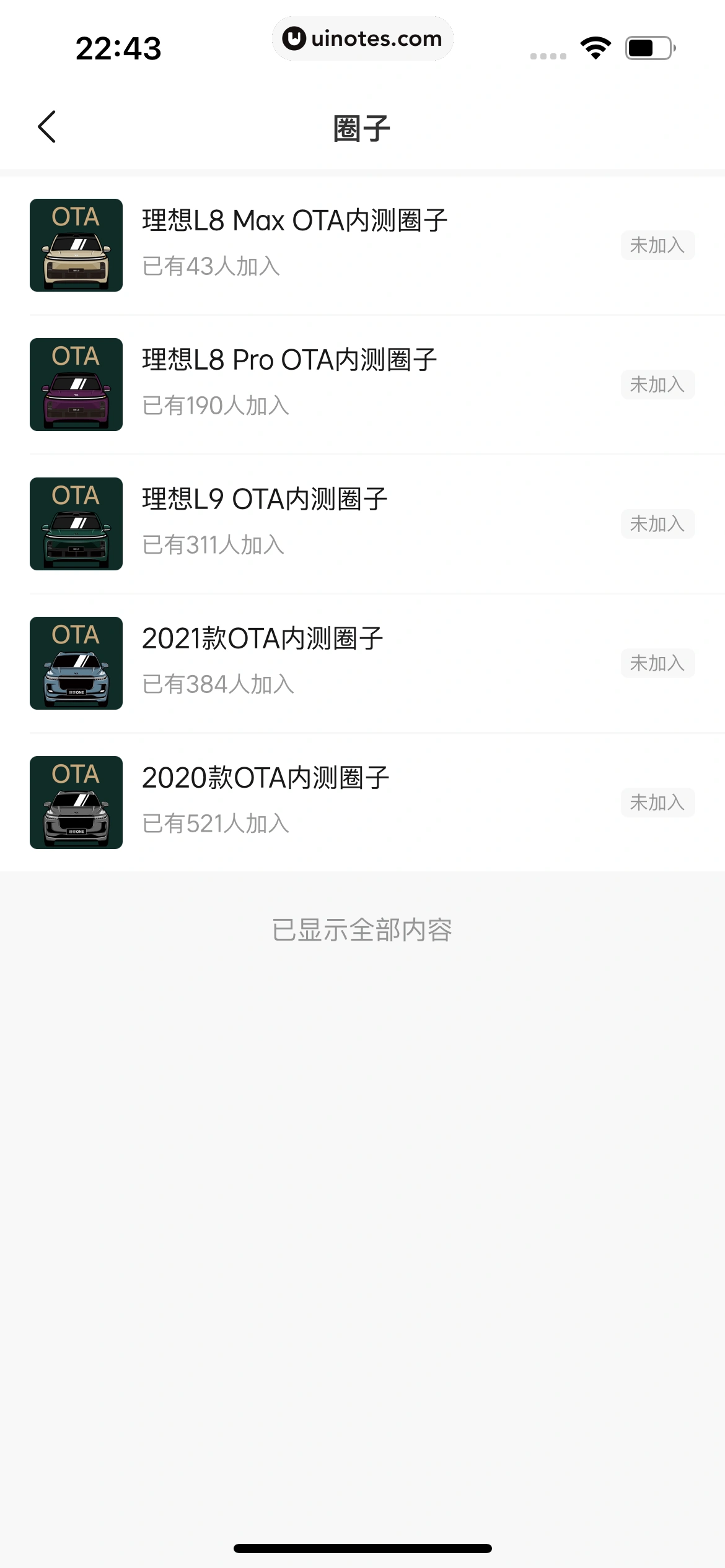Click the Wi-Fi icon in the status bar

[x=597, y=46]
